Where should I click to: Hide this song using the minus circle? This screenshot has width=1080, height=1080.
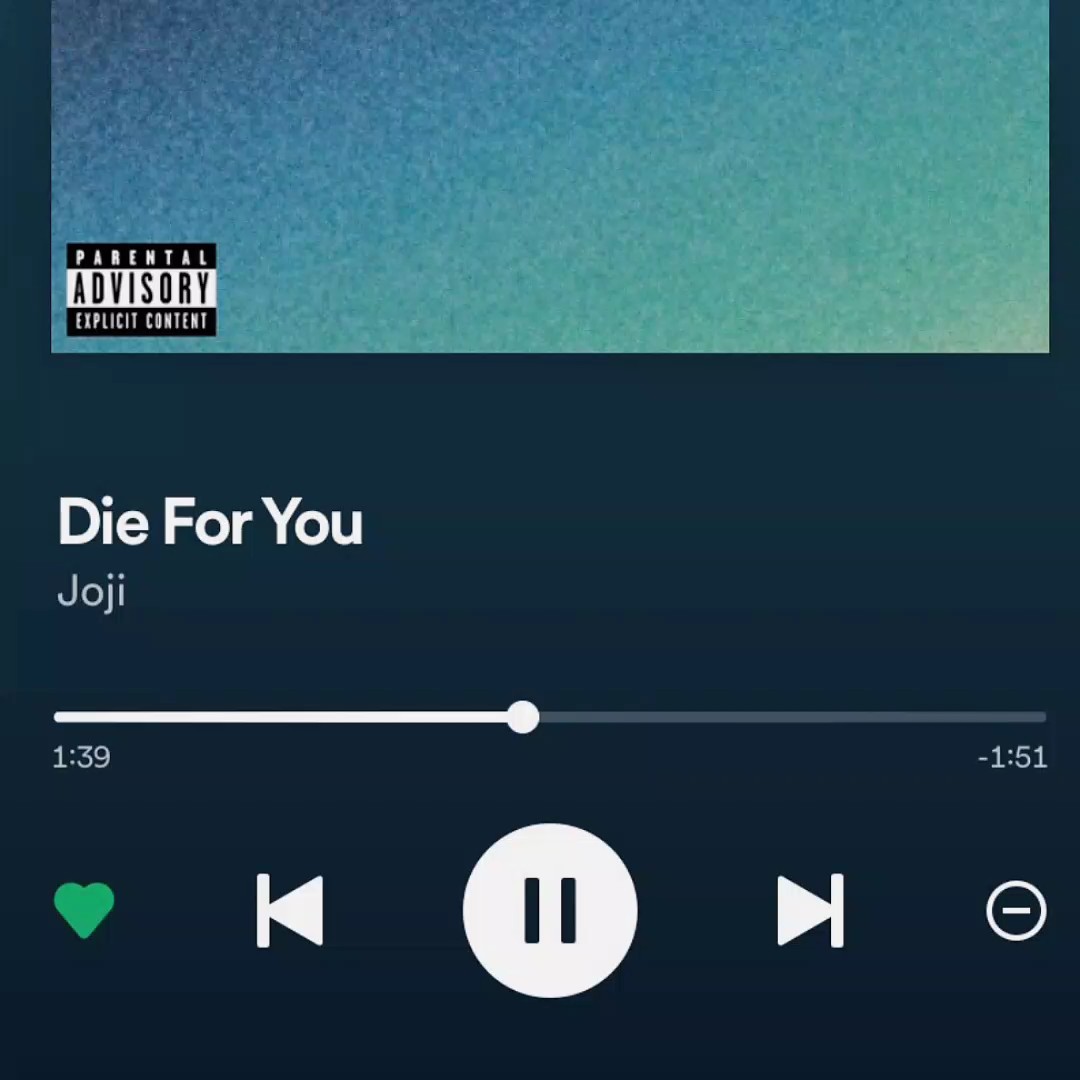(x=1016, y=910)
